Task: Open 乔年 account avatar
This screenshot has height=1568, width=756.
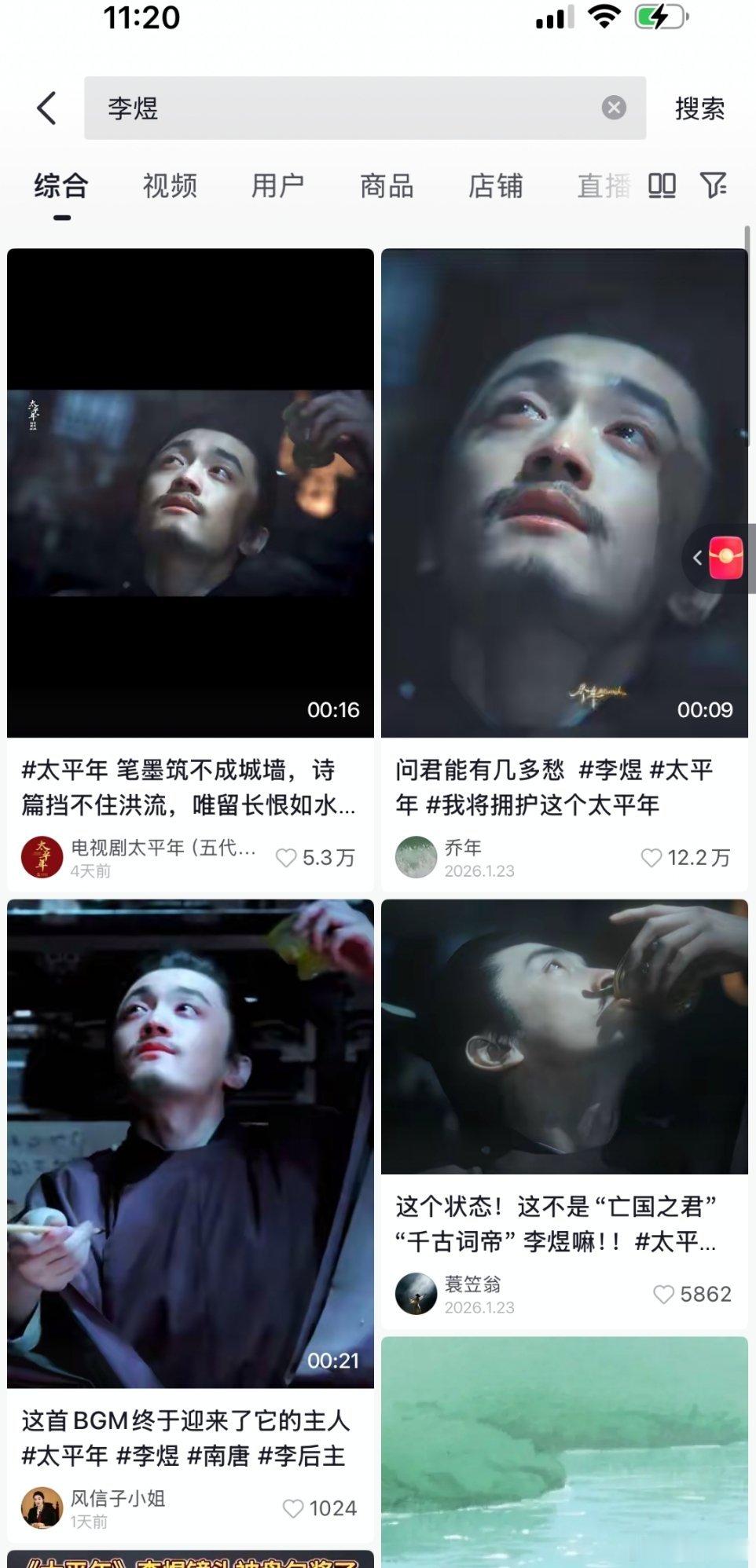Action: tap(414, 856)
